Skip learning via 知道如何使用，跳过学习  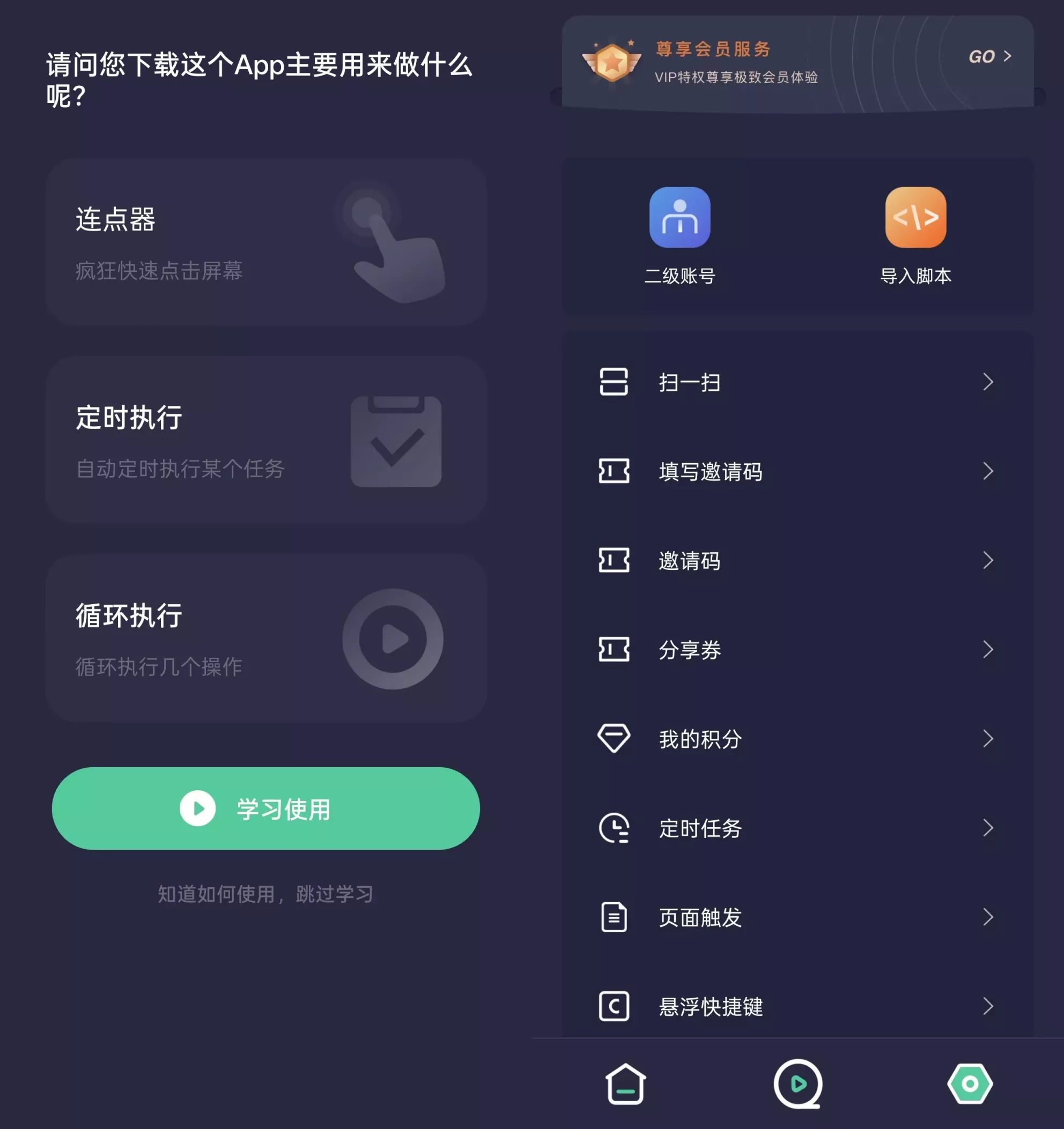pyautogui.click(x=265, y=894)
